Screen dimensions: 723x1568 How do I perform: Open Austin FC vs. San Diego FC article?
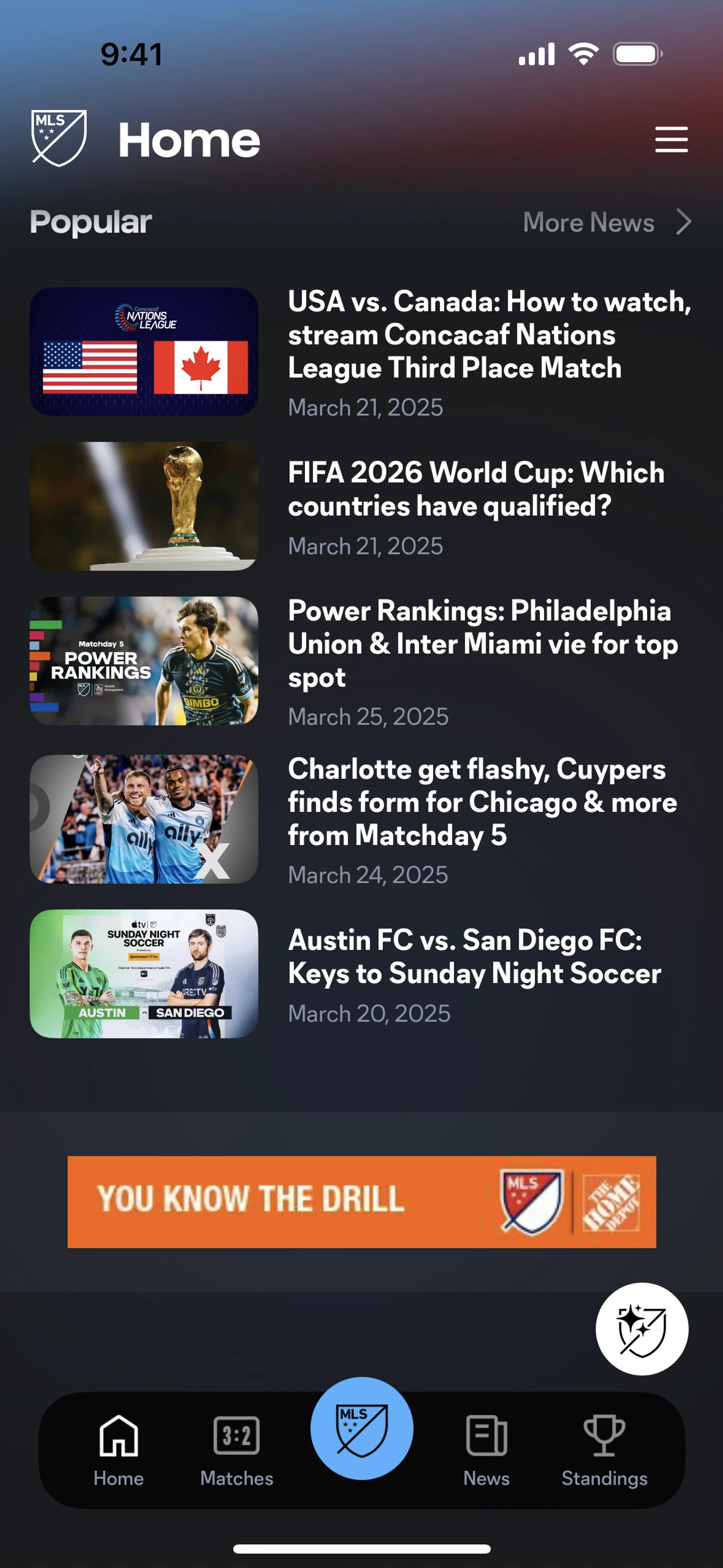(x=475, y=957)
